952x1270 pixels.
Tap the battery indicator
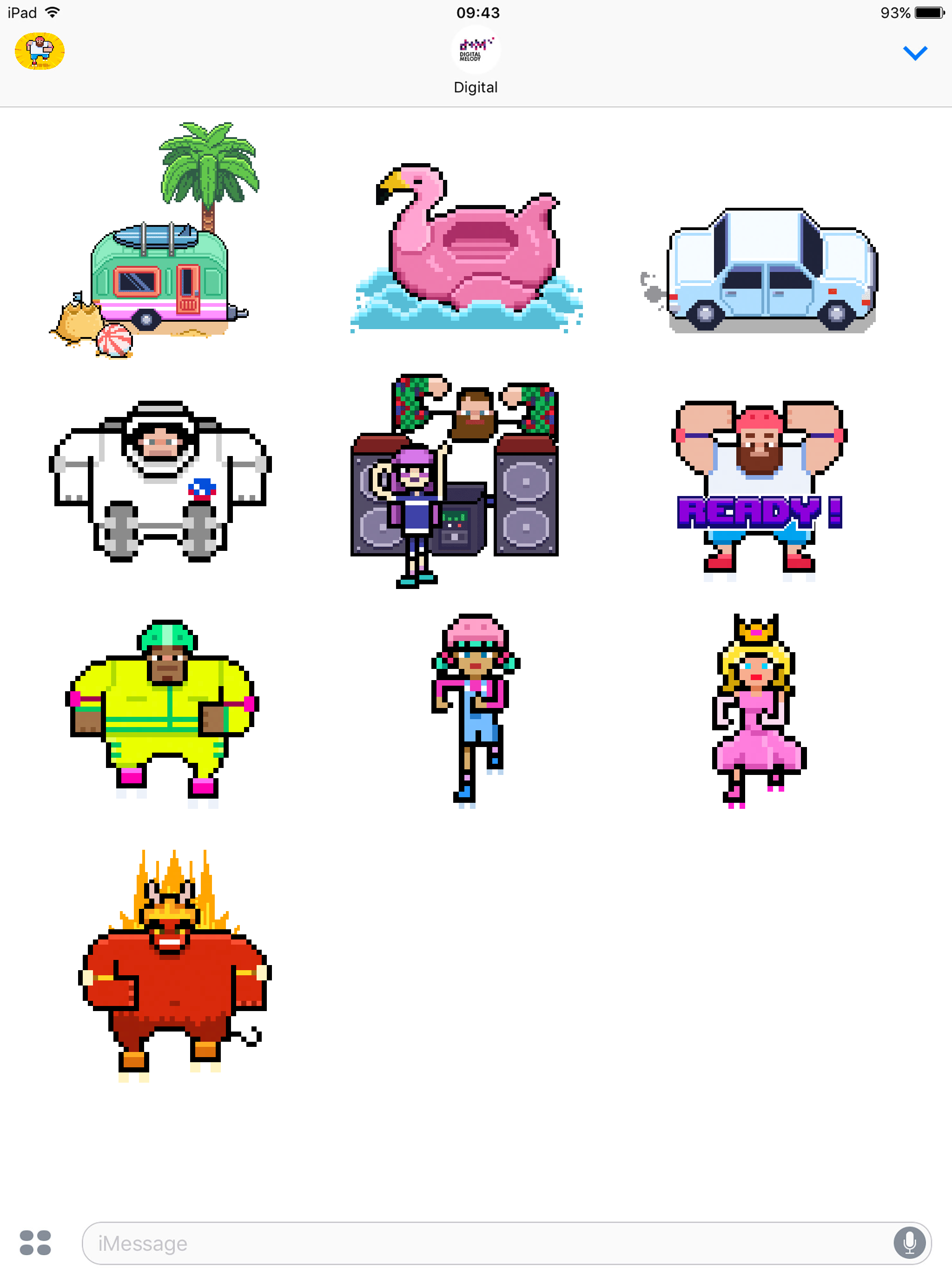point(930,12)
